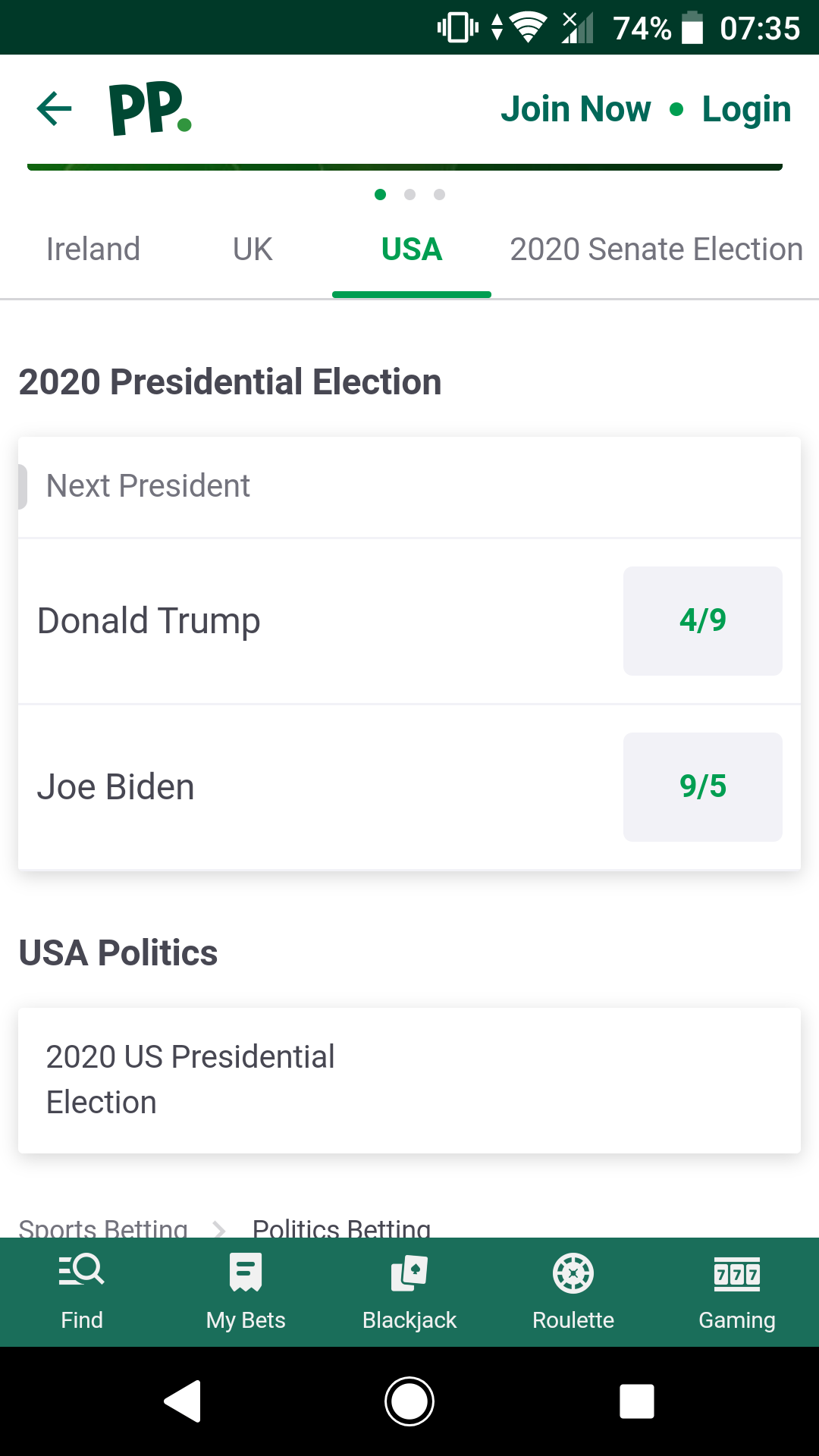This screenshot has width=819, height=1456.
Task: Switch to the Ireland tab
Action: [93, 249]
